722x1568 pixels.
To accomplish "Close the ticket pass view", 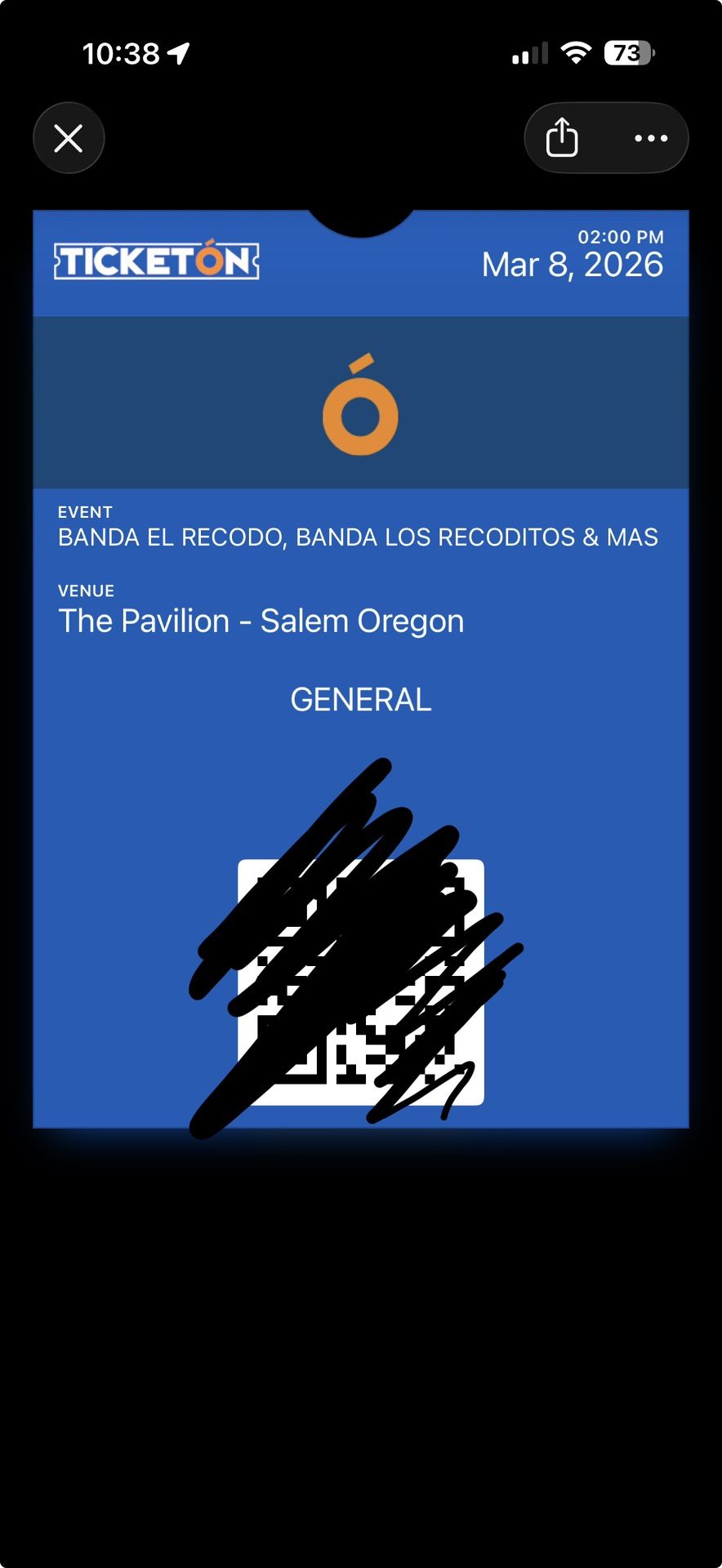I will [69, 138].
